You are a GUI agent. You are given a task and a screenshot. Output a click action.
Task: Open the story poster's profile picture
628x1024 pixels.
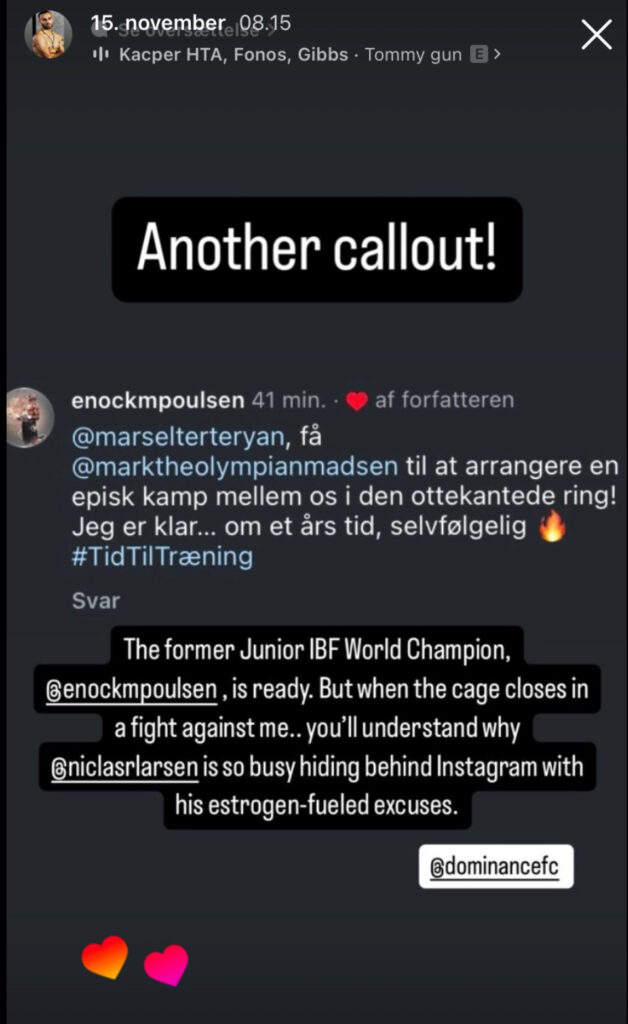(x=47, y=35)
